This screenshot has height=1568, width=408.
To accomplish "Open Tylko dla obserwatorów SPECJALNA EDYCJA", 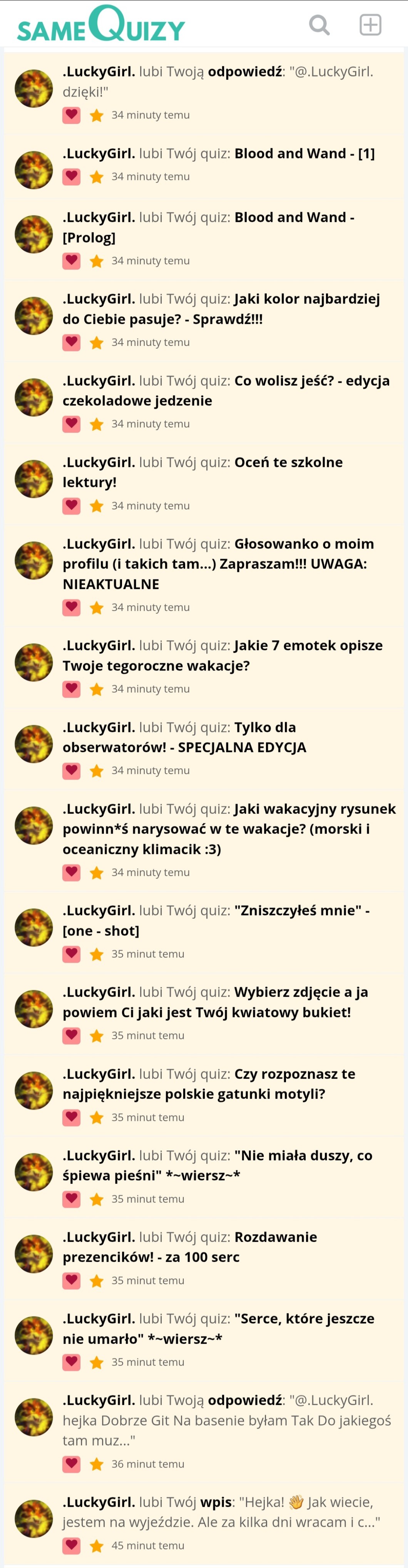I will click(184, 737).
